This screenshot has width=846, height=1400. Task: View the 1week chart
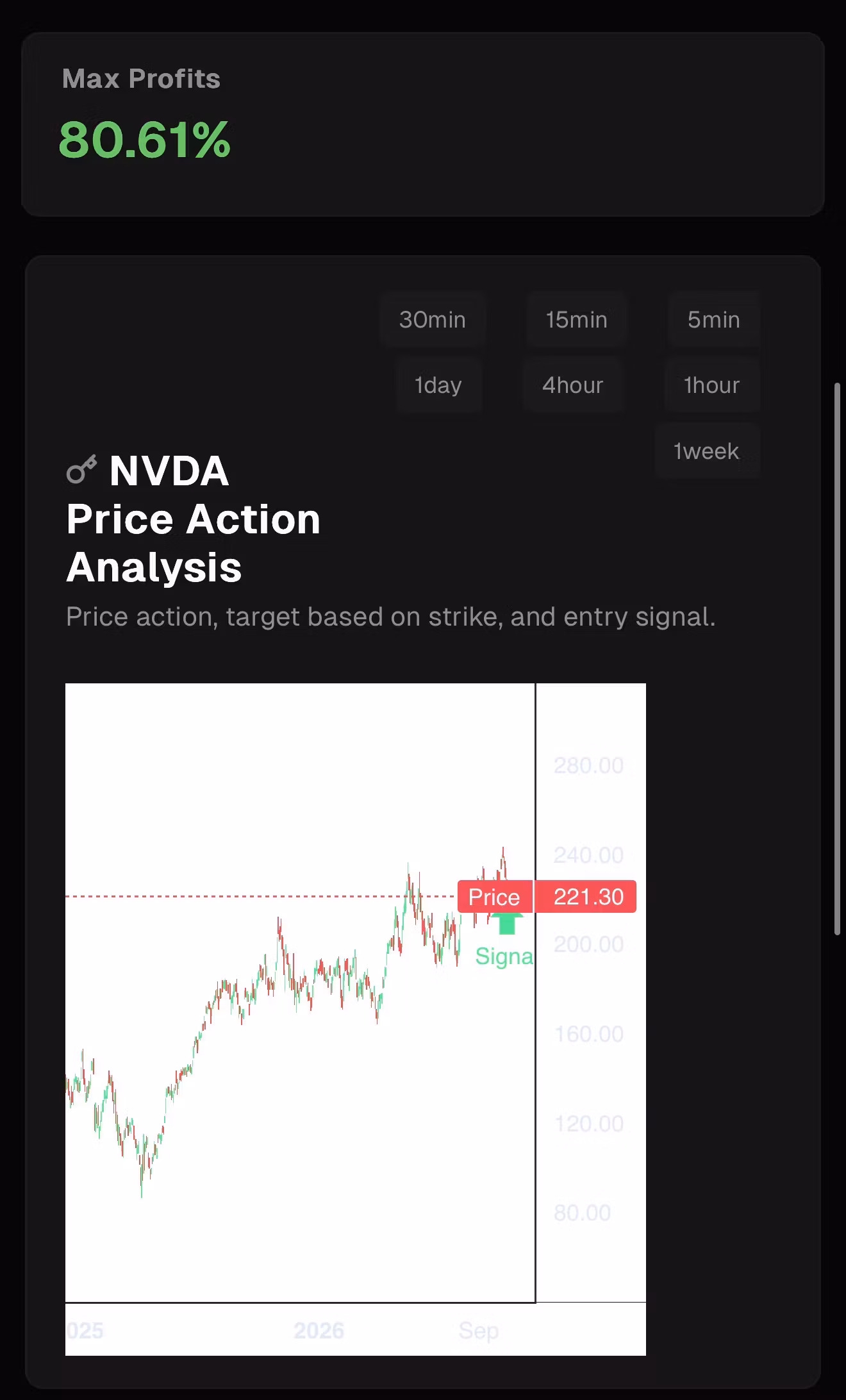pos(707,451)
